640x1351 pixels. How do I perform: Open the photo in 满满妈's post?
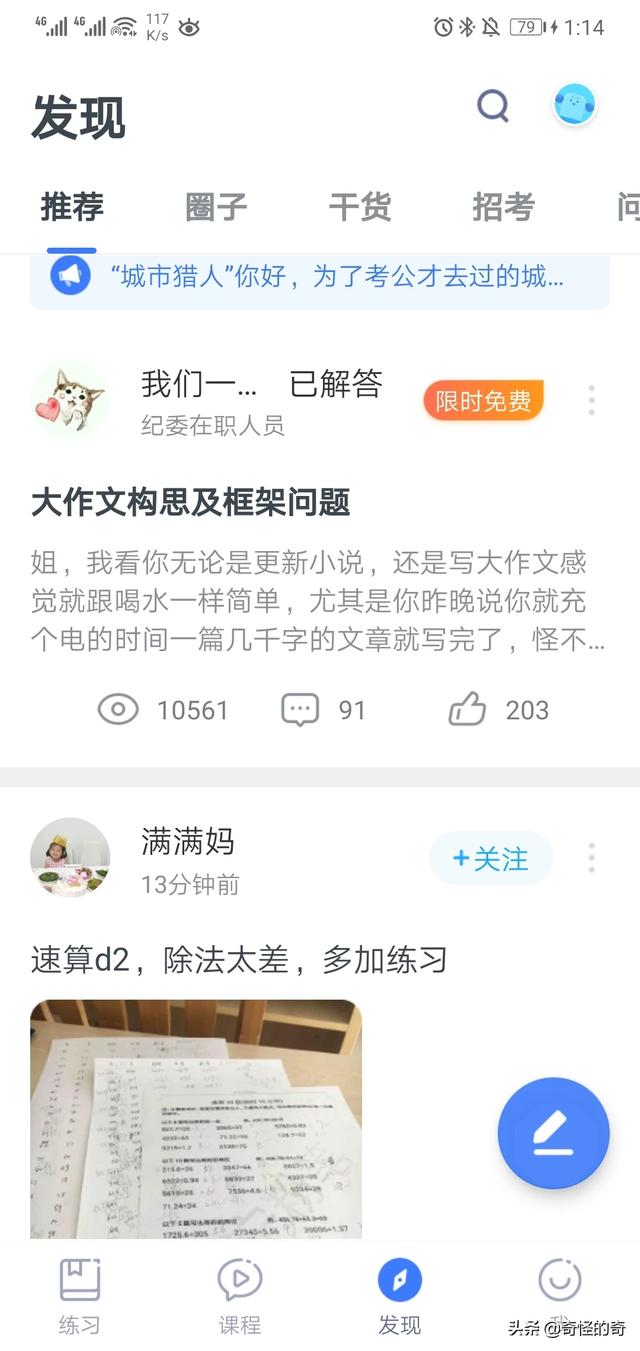click(196, 1118)
